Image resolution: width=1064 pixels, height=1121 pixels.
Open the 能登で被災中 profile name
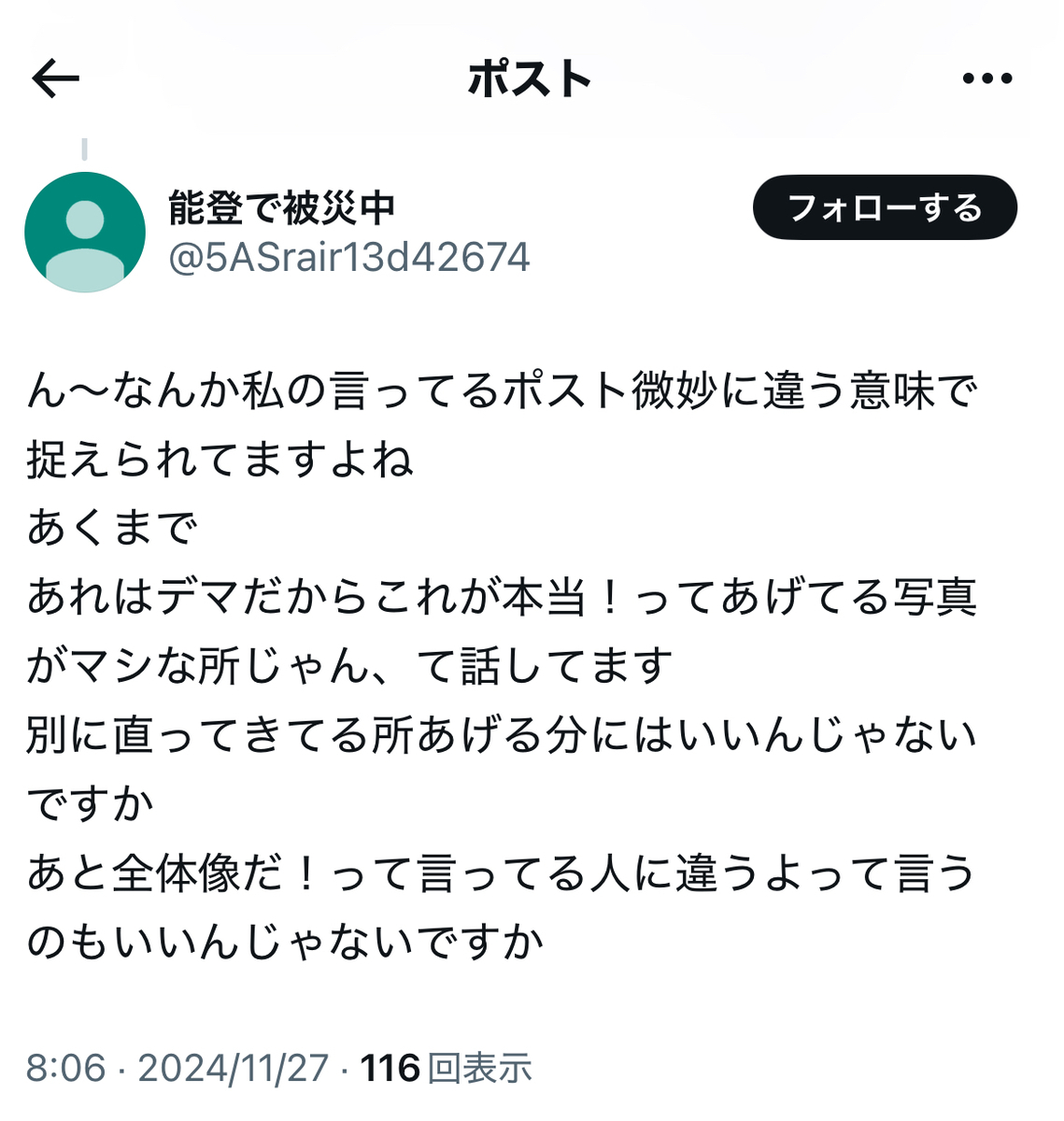pyautogui.click(x=282, y=208)
